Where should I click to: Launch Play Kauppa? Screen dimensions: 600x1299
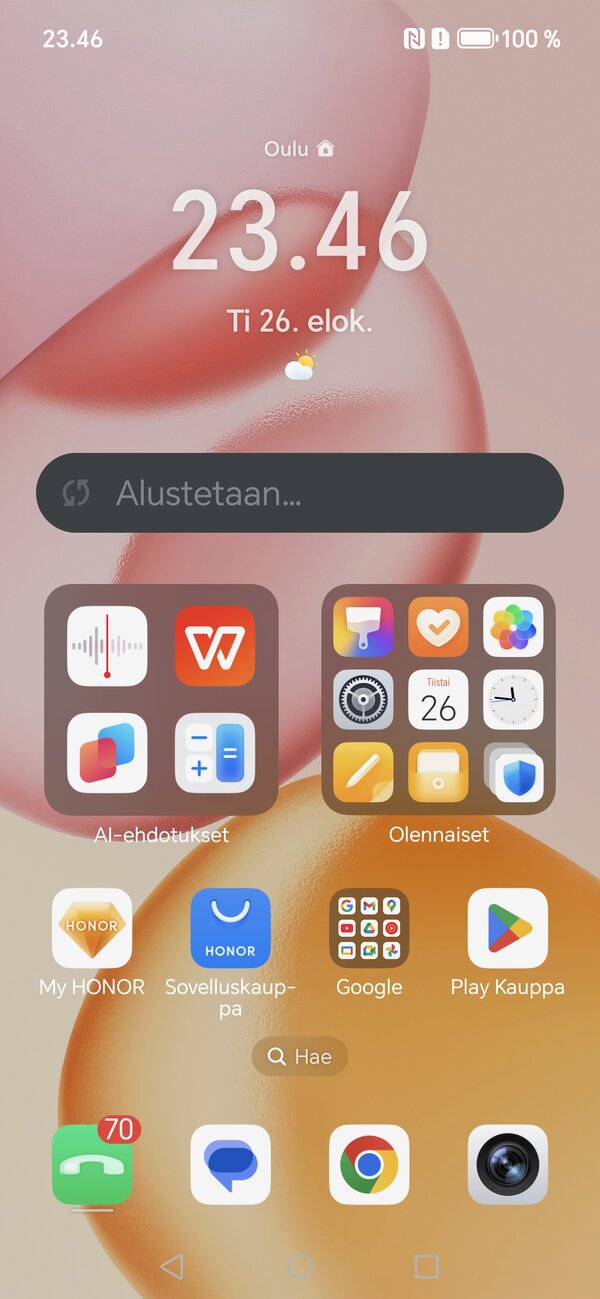point(508,928)
